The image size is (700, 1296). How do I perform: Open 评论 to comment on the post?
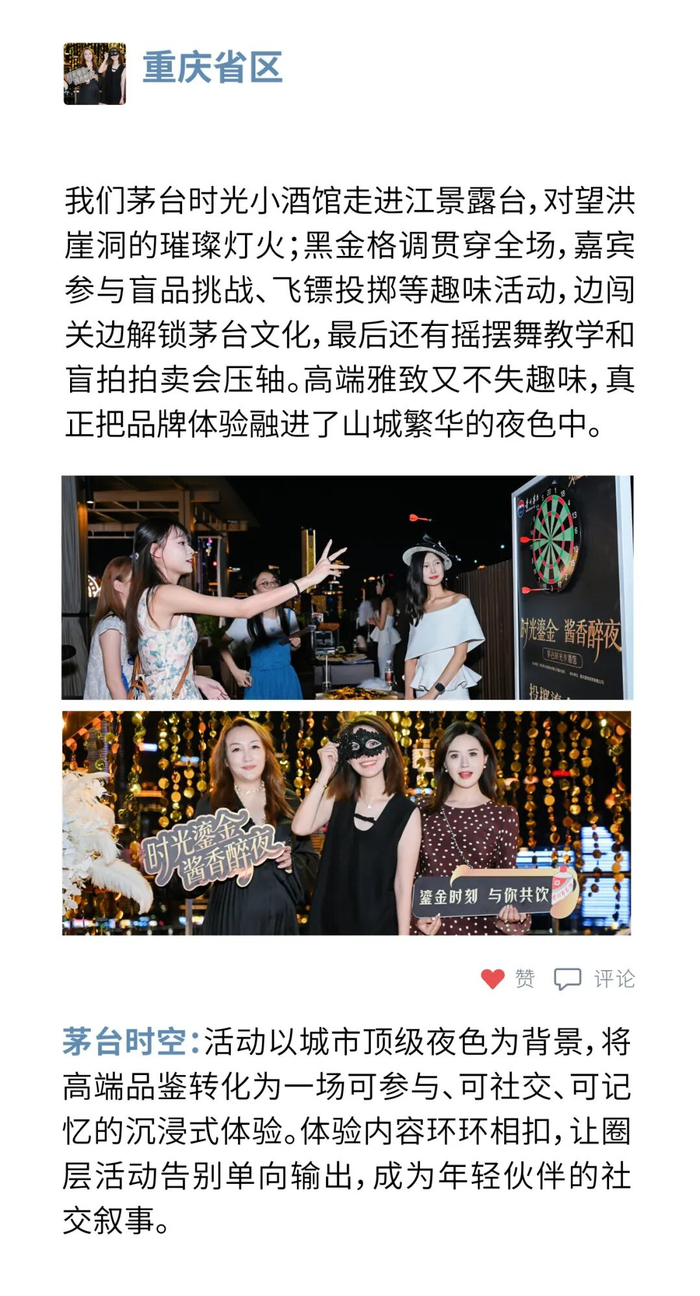tap(595, 979)
